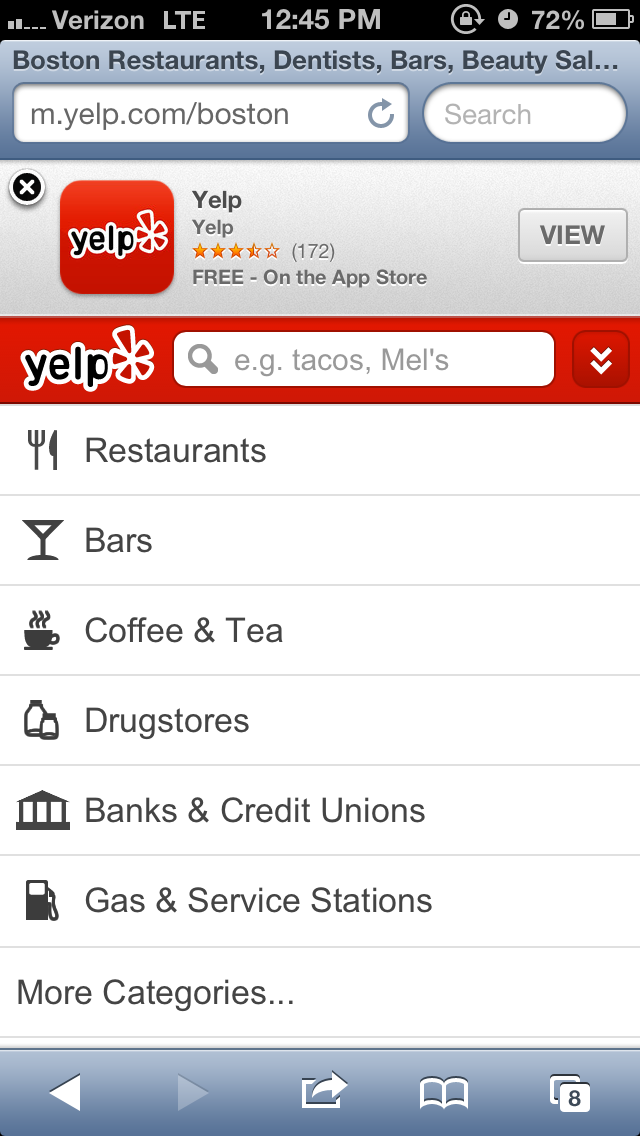View the 8 open Safari pages
640x1136 pixels.
[x=570, y=1093]
